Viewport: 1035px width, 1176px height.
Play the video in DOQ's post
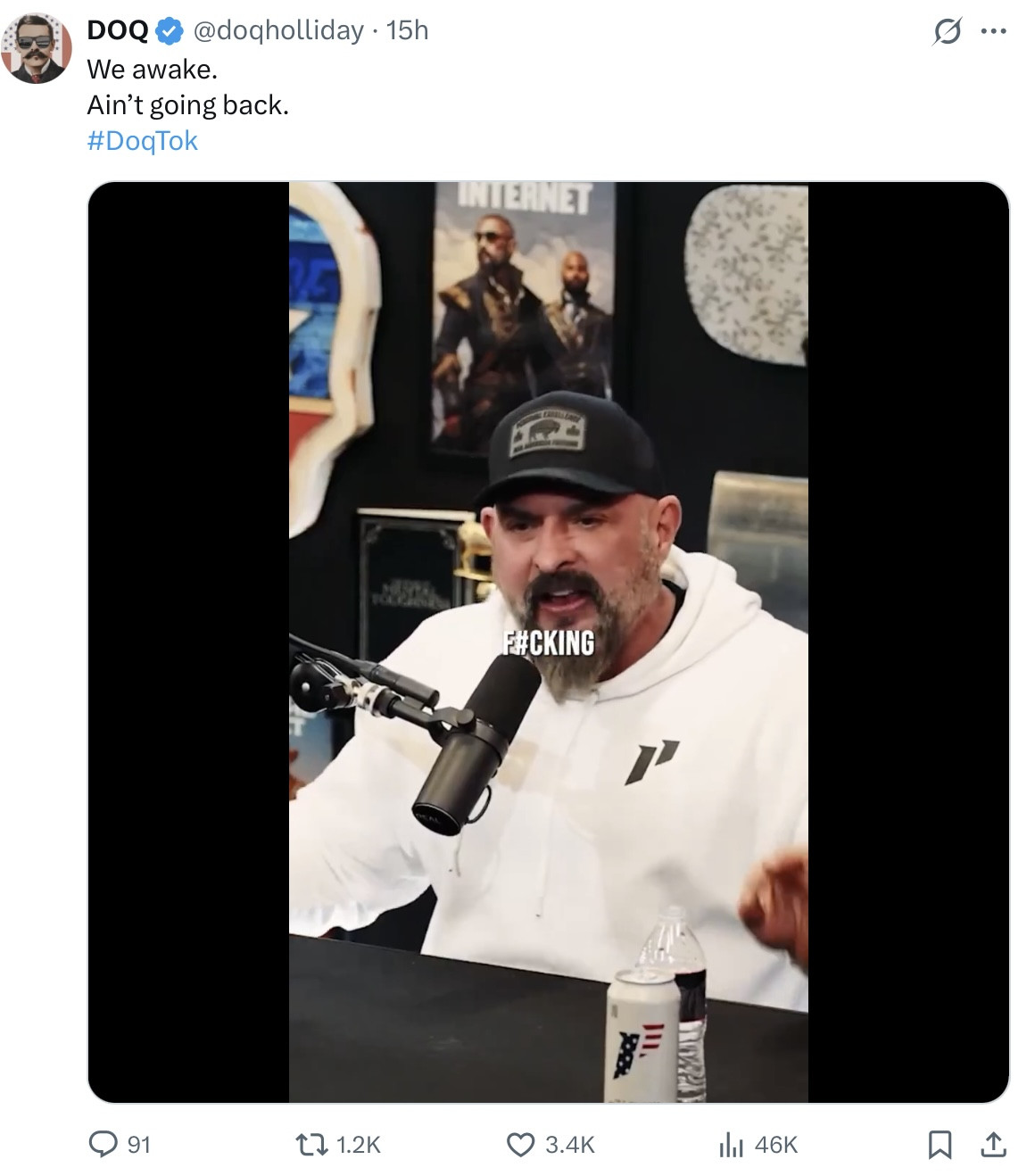548,642
